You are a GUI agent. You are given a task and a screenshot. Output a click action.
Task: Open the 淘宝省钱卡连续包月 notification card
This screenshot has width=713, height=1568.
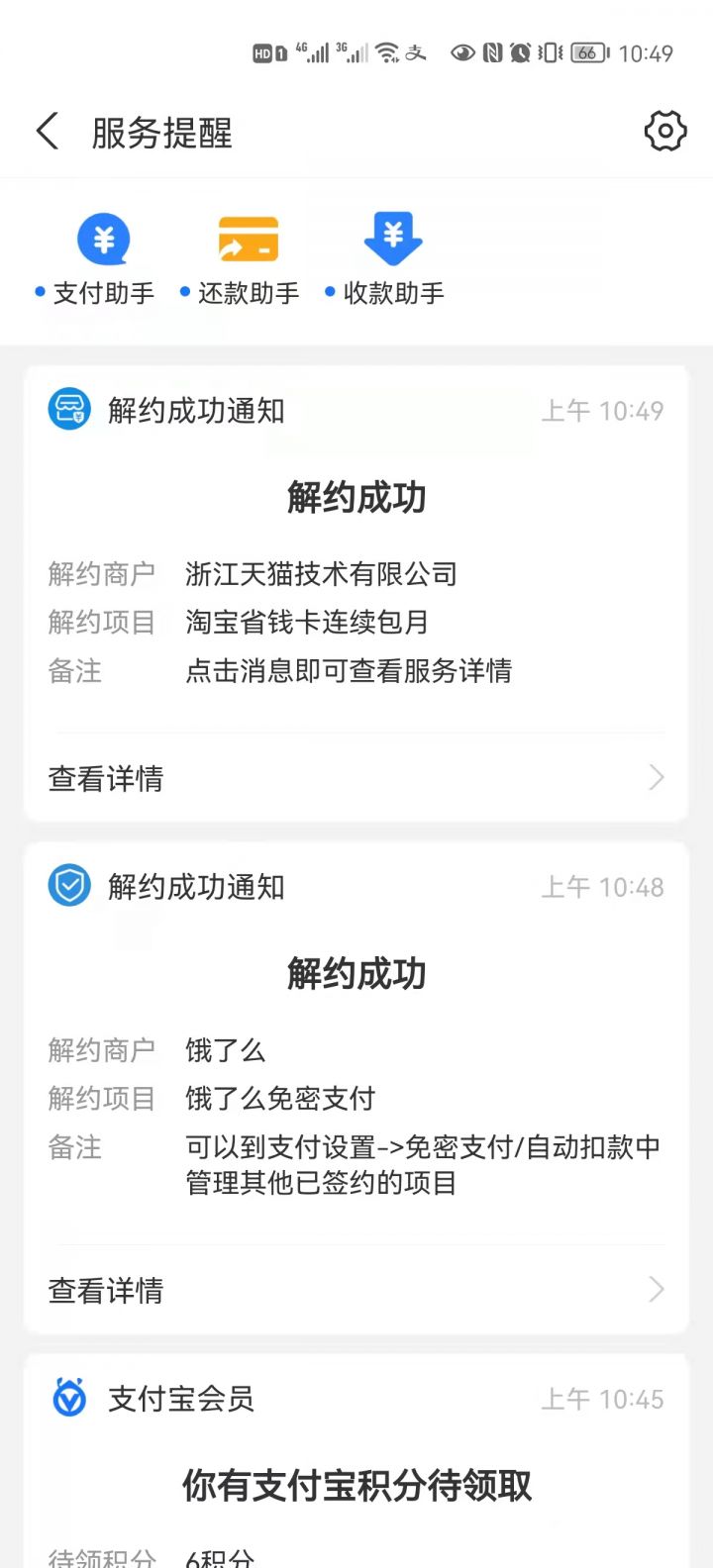pos(356,574)
